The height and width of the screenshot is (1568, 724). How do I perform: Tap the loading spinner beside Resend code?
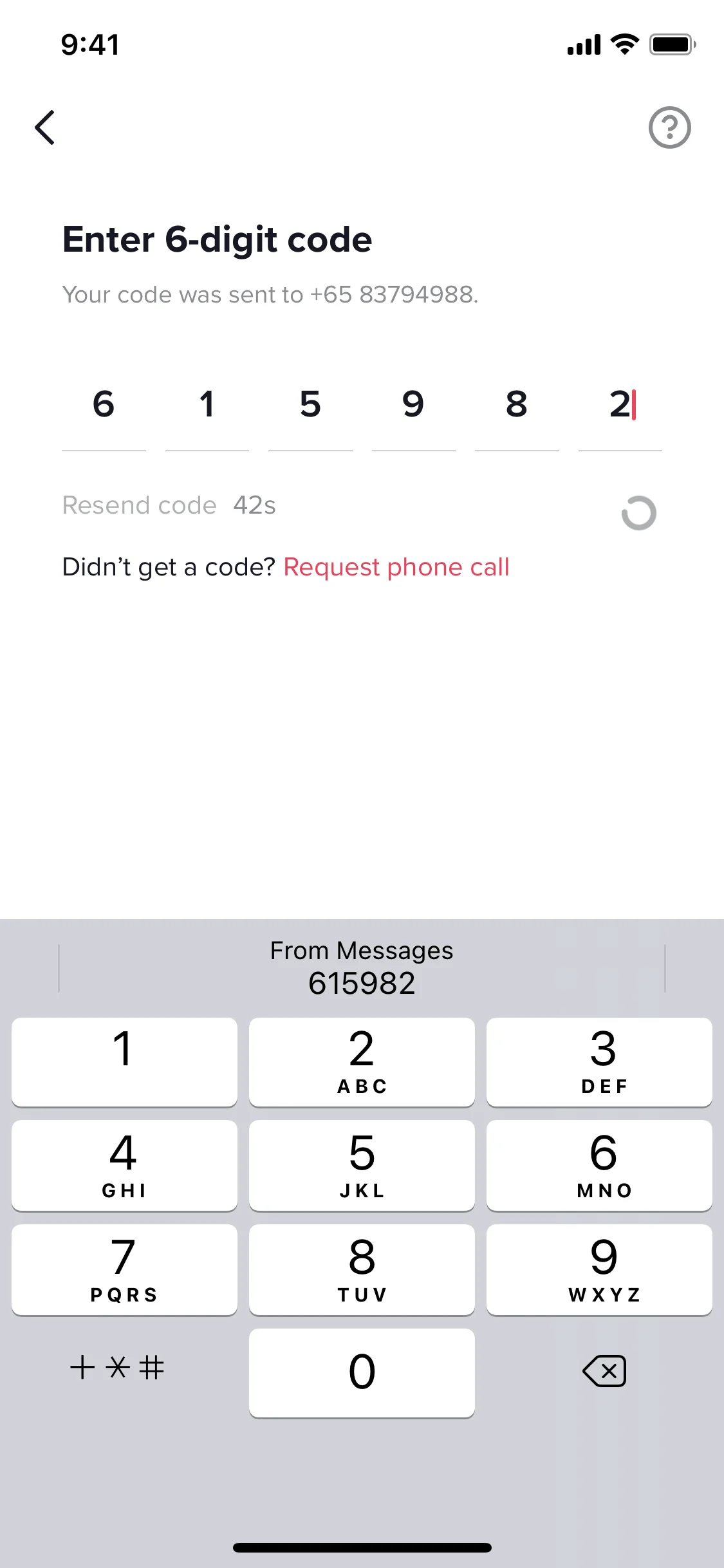pyautogui.click(x=639, y=513)
